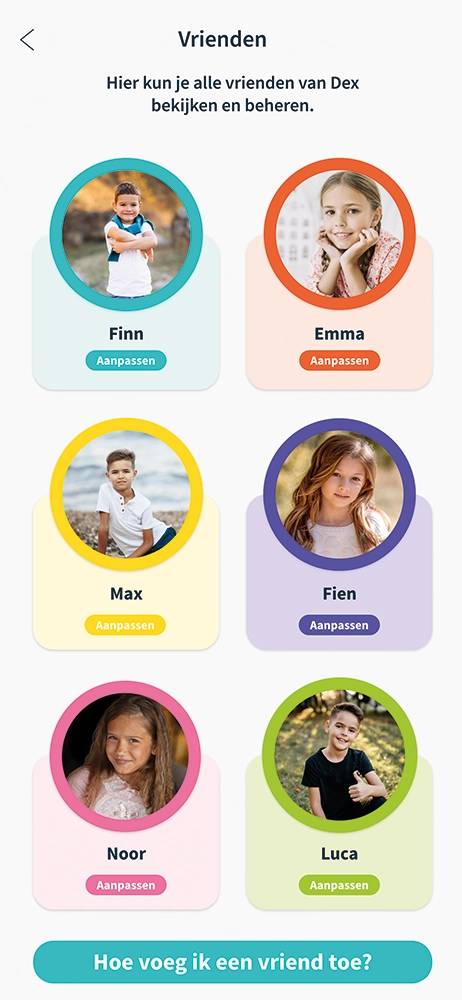This screenshot has height=1000, width=462.
Task: Tap Fien's Aanpassen button
Action: [x=339, y=625]
